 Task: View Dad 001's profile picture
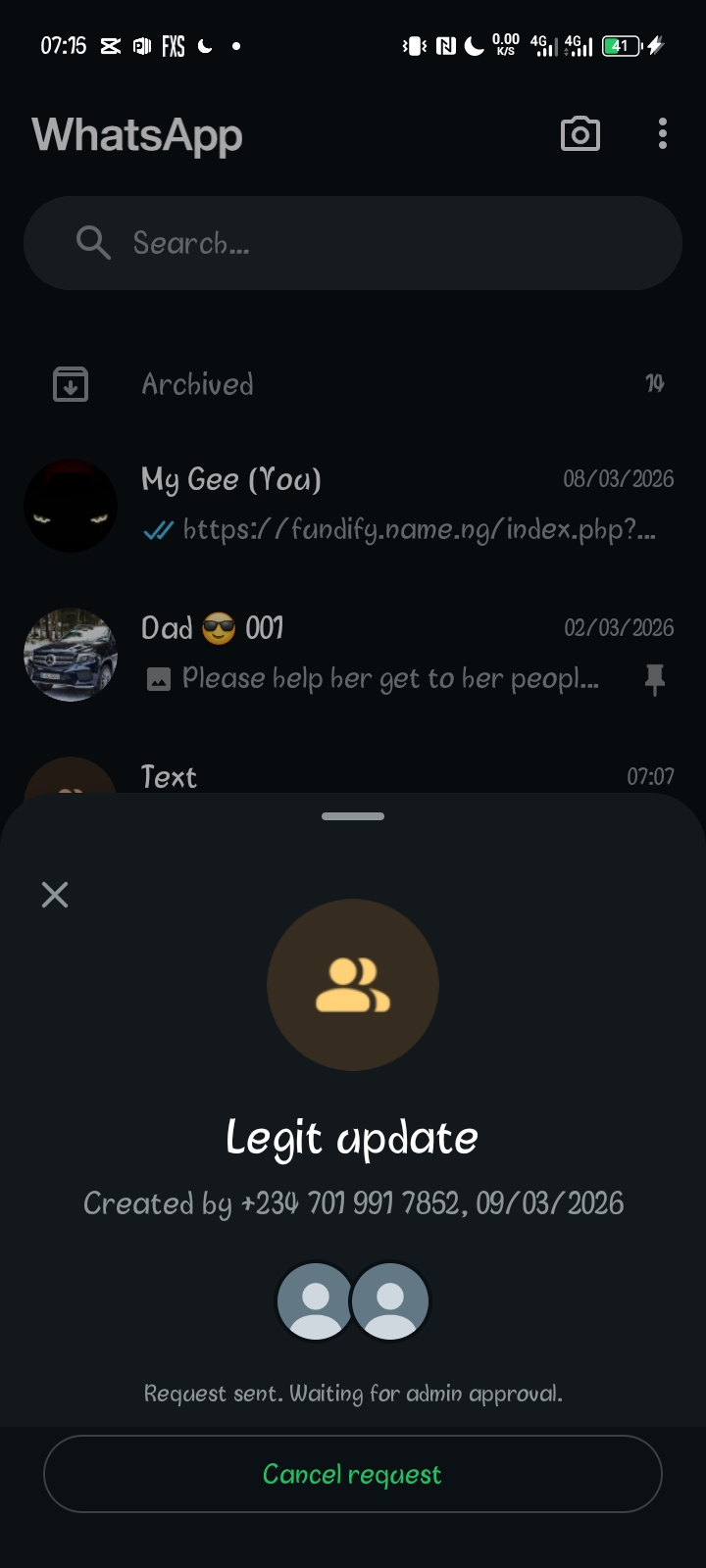[71, 655]
